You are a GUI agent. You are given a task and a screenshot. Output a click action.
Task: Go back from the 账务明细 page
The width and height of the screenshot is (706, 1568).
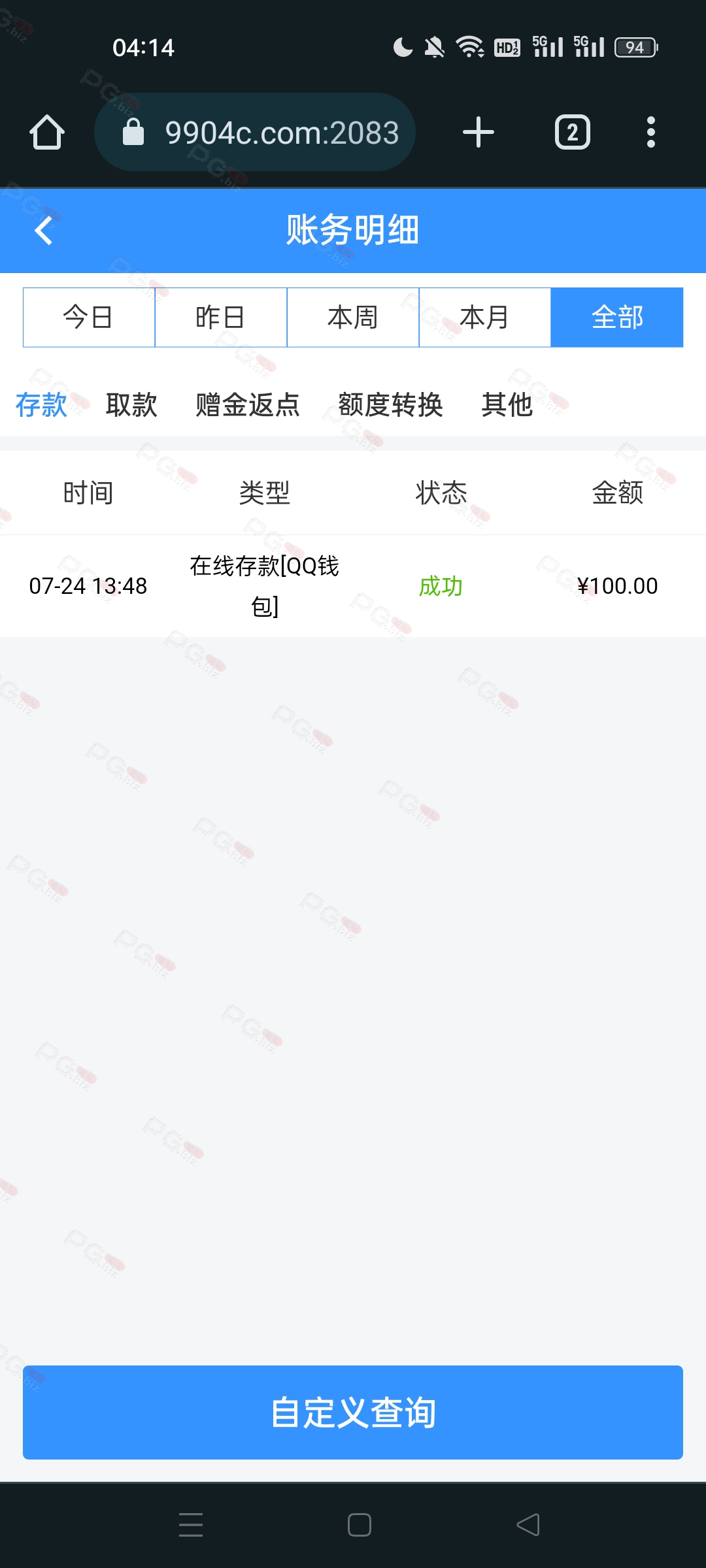coord(44,231)
